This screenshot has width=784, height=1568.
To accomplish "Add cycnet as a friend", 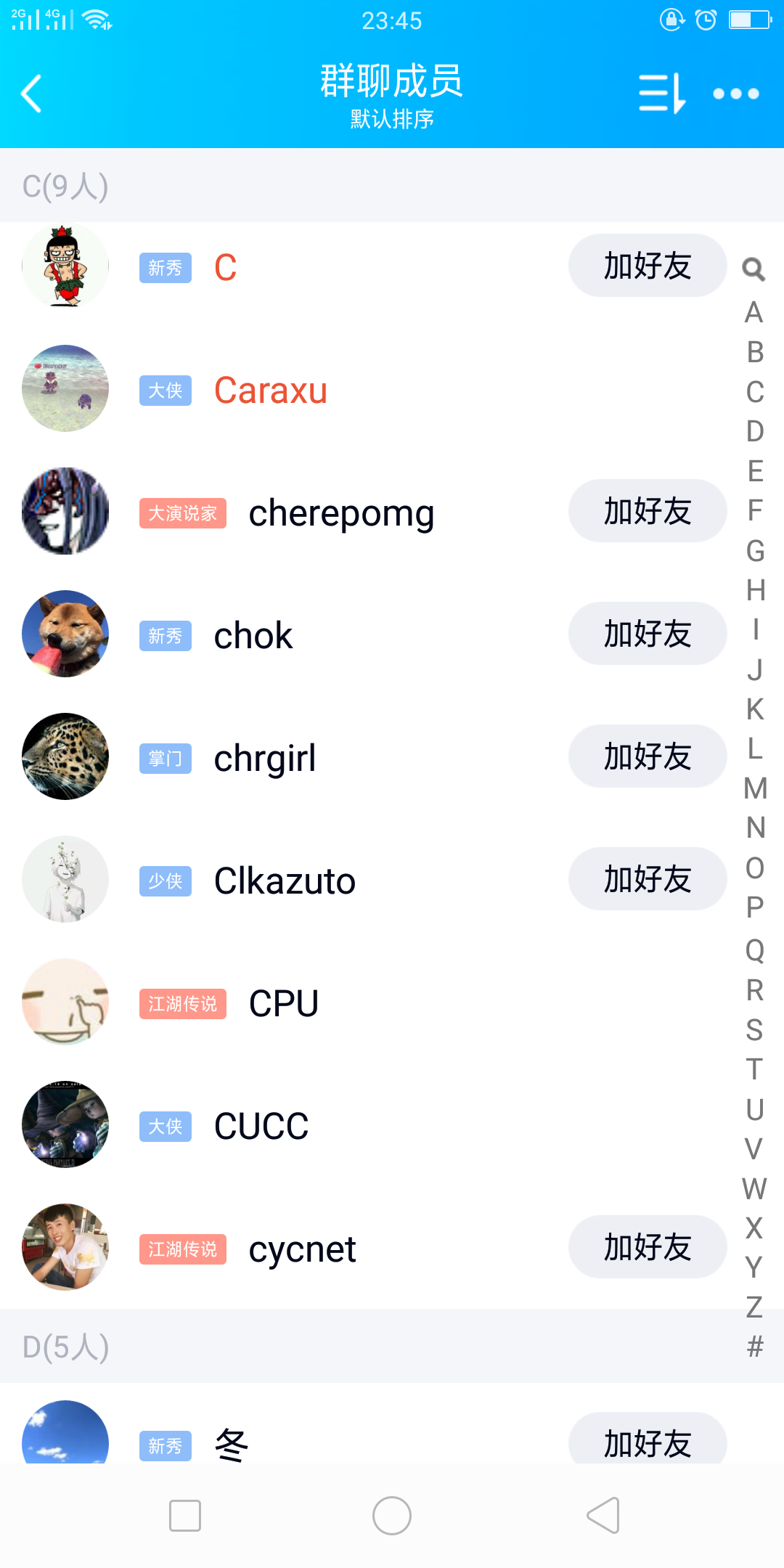I will 647,1247.
